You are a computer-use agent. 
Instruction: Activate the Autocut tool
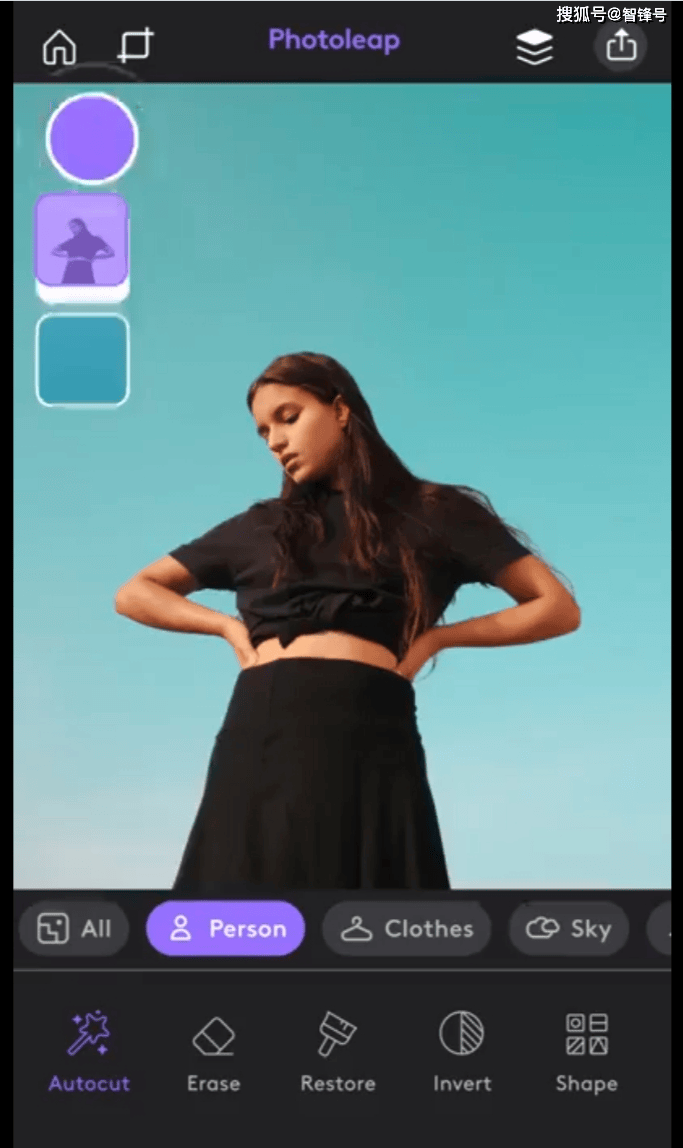click(89, 1050)
